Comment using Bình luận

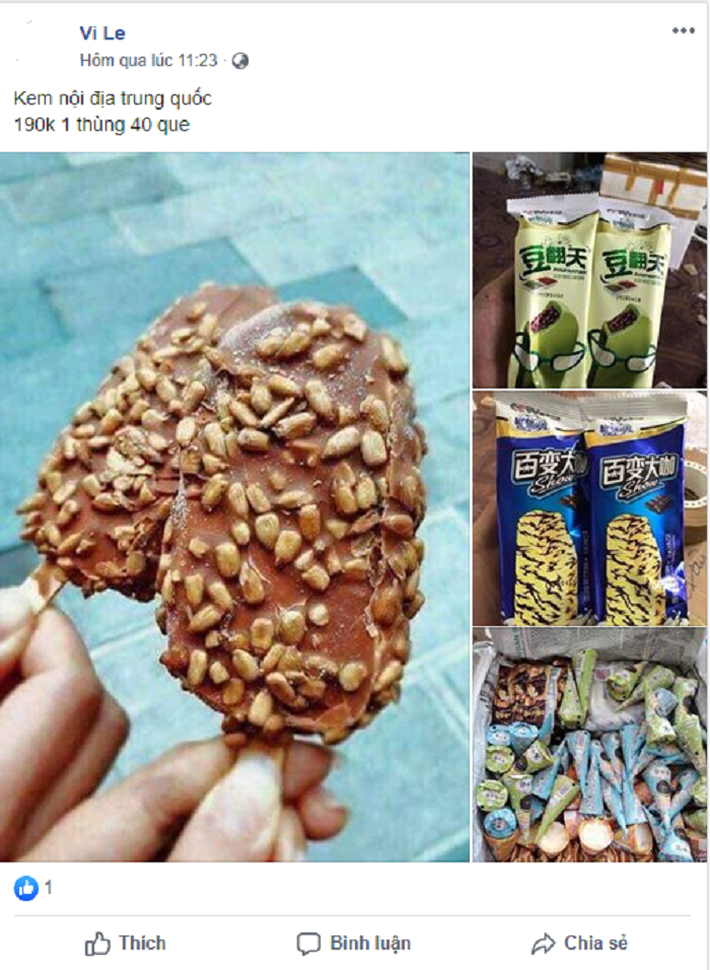pos(354,943)
